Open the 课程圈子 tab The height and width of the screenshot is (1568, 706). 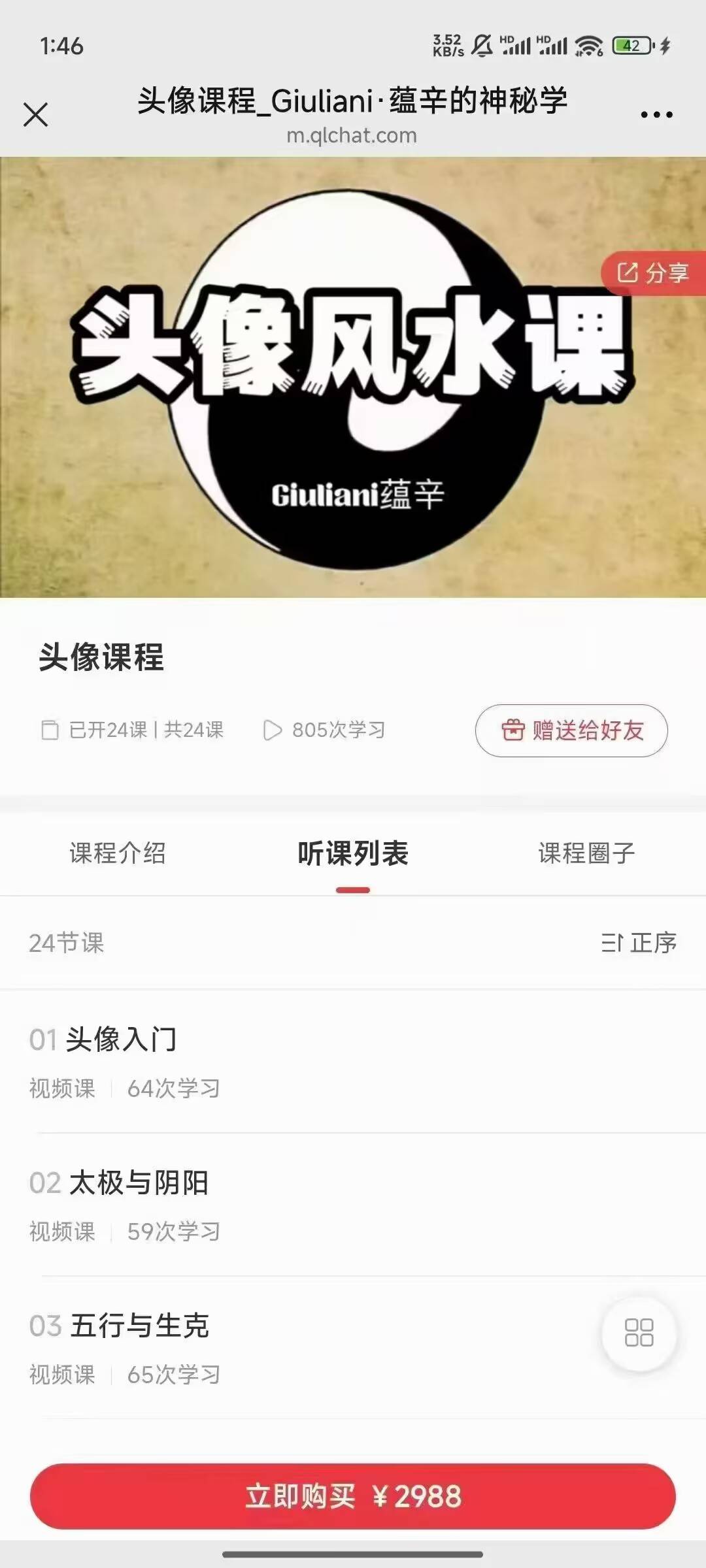586,853
